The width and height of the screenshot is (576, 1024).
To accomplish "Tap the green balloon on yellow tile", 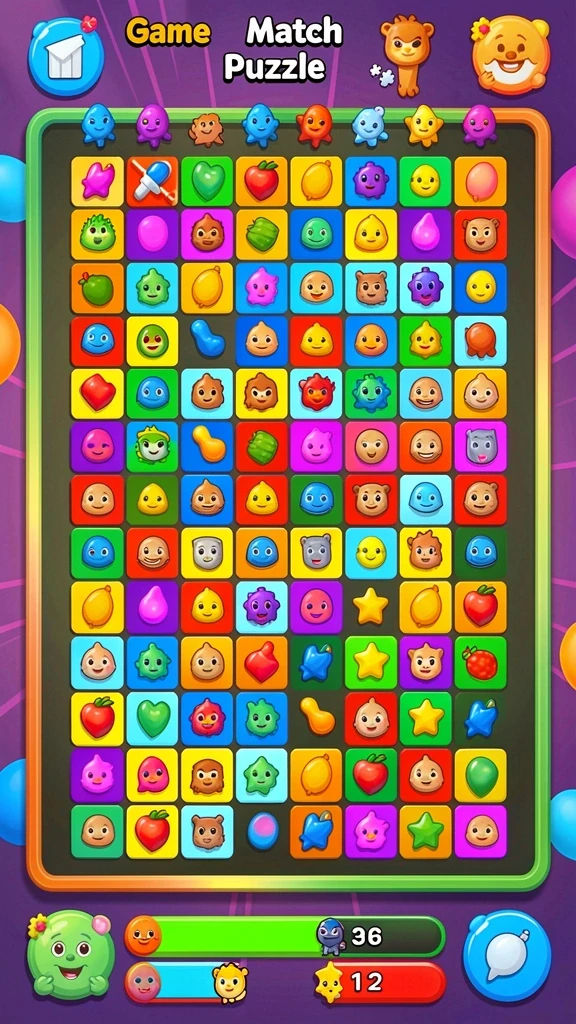I will point(481,775).
